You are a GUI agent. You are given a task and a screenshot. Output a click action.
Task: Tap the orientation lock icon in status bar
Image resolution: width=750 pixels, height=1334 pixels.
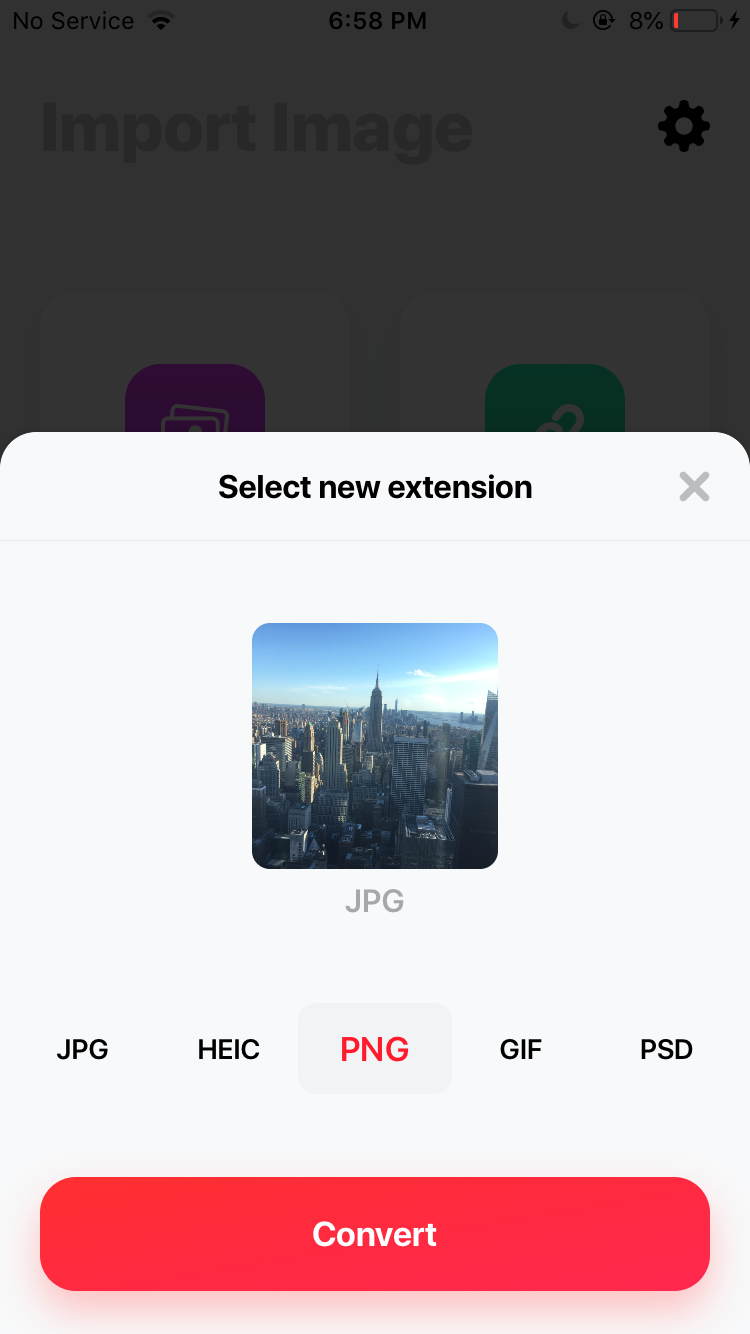[x=603, y=20]
